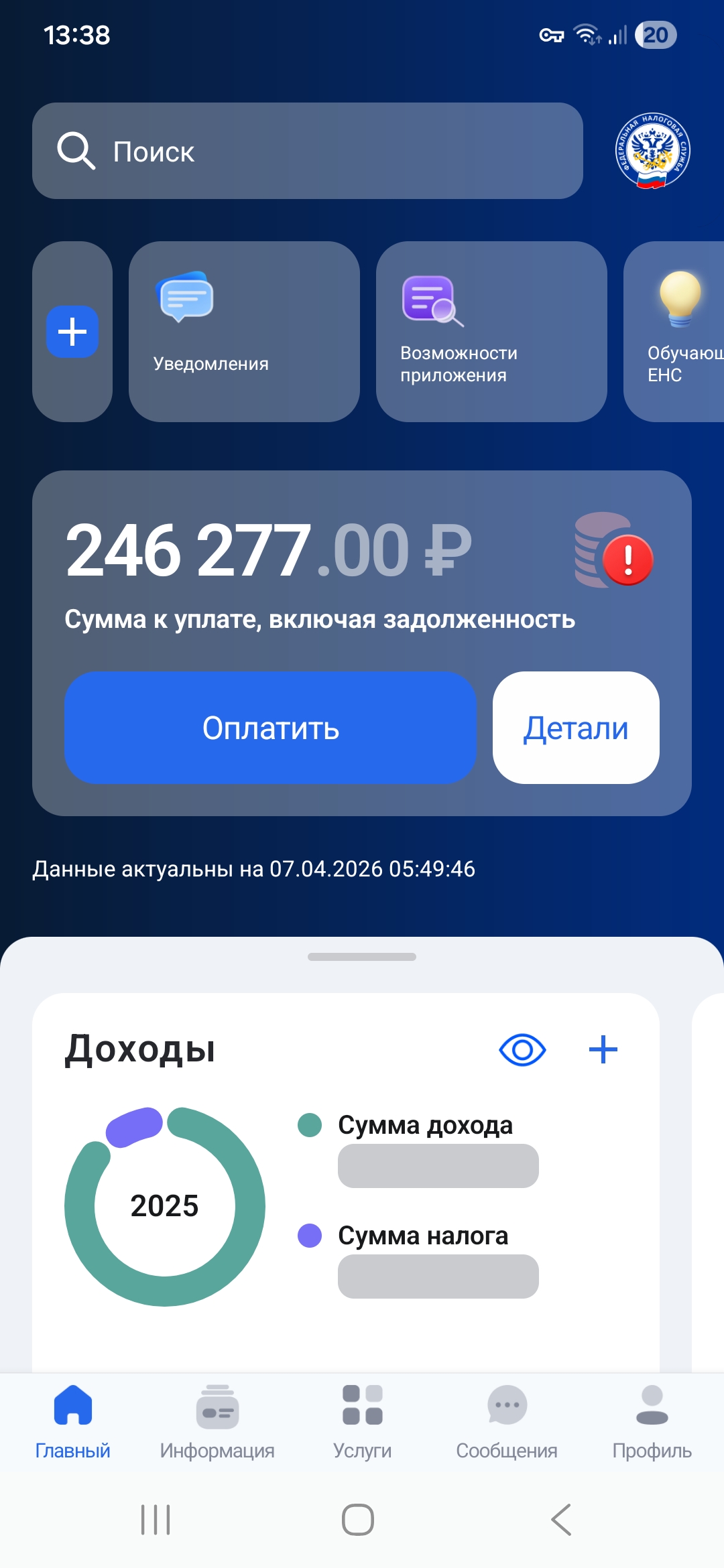Open the Уведомления card

tap(244, 332)
